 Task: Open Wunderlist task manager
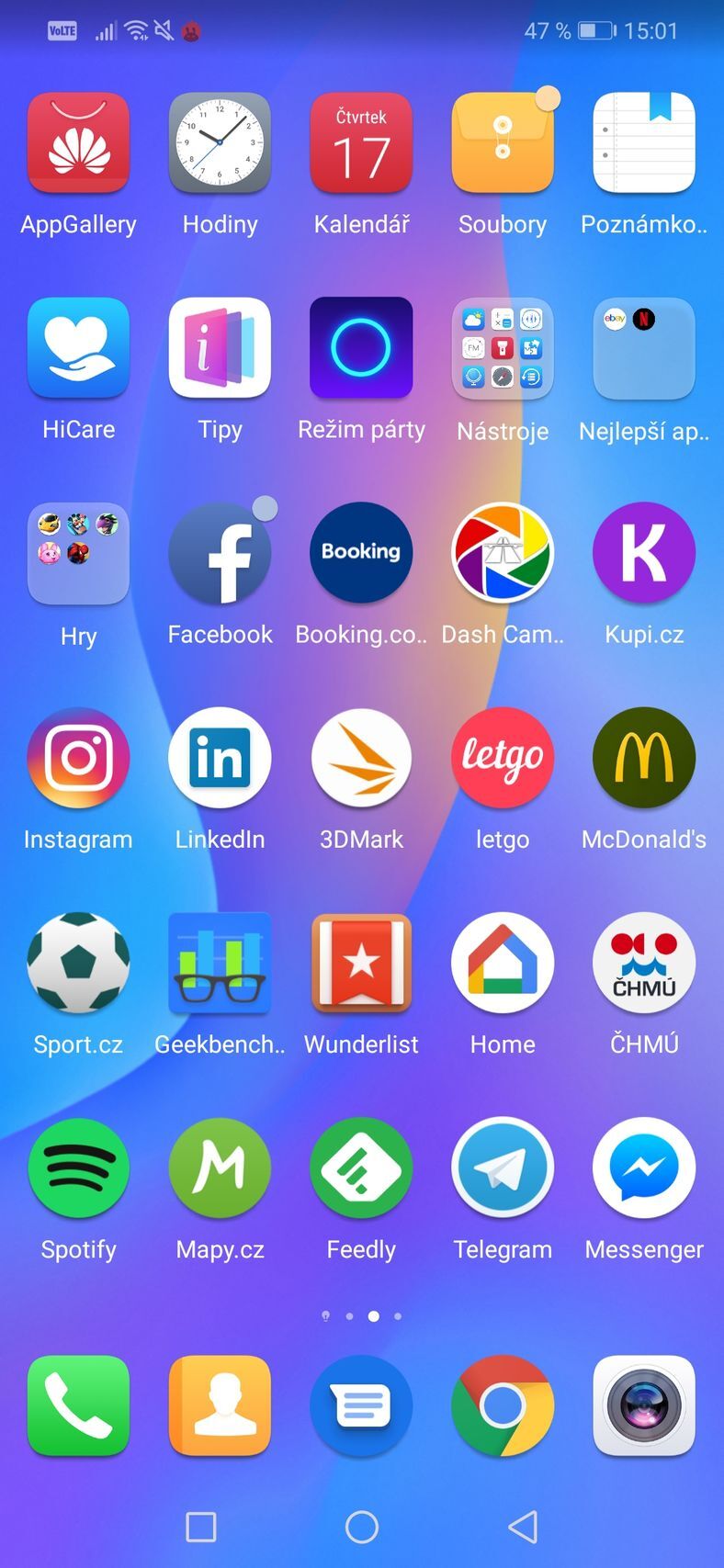(361, 963)
